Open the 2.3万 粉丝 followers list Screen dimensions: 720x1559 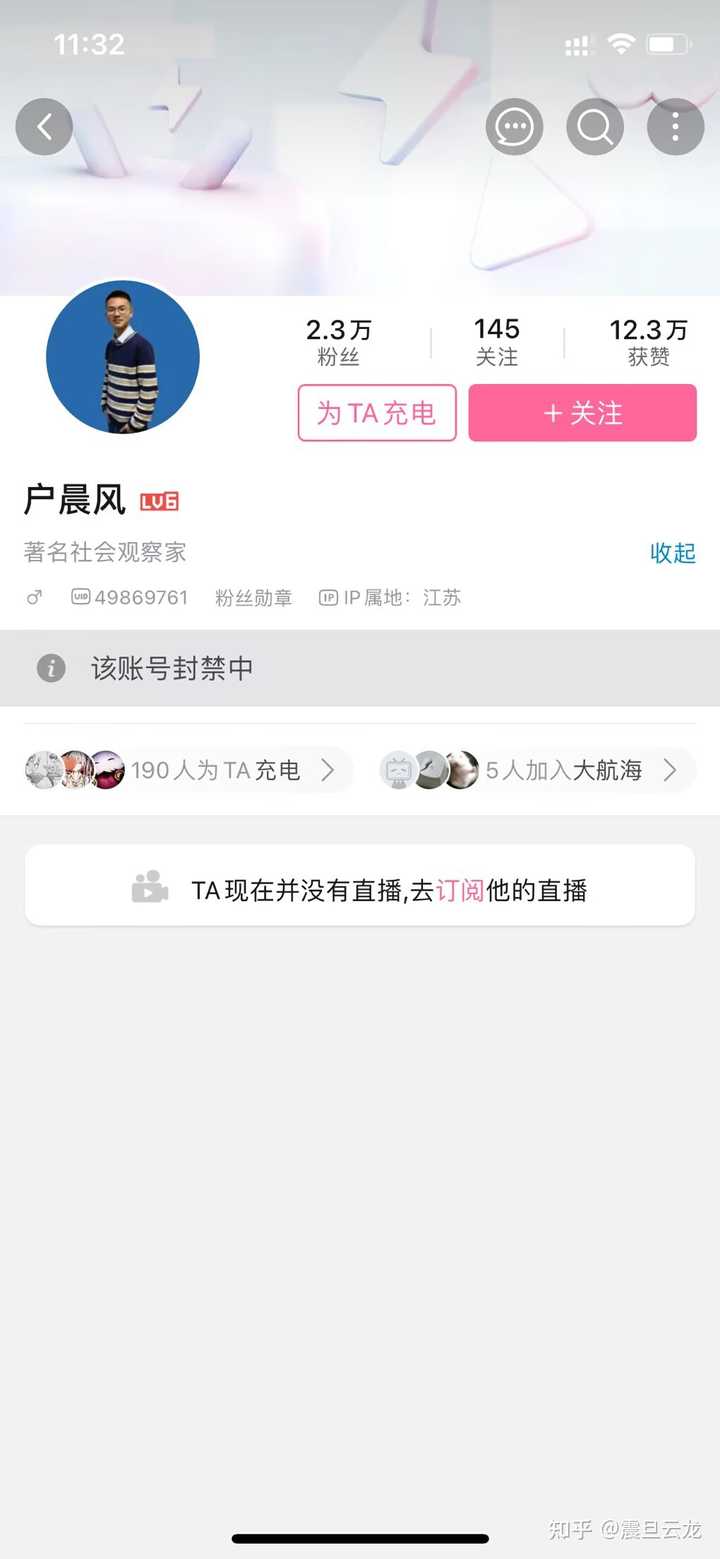(339, 342)
